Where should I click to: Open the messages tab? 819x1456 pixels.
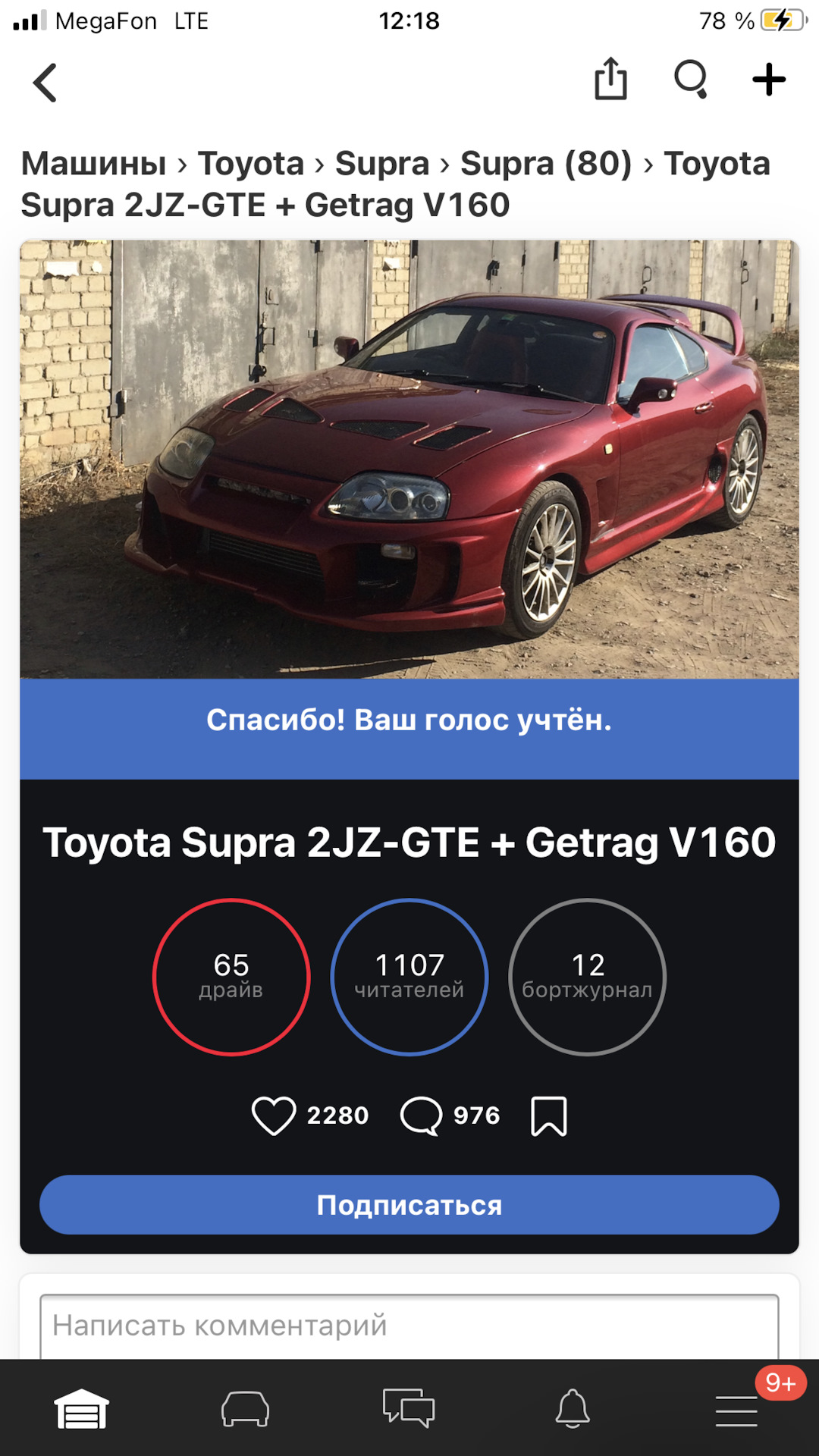(x=409, y=1409)
